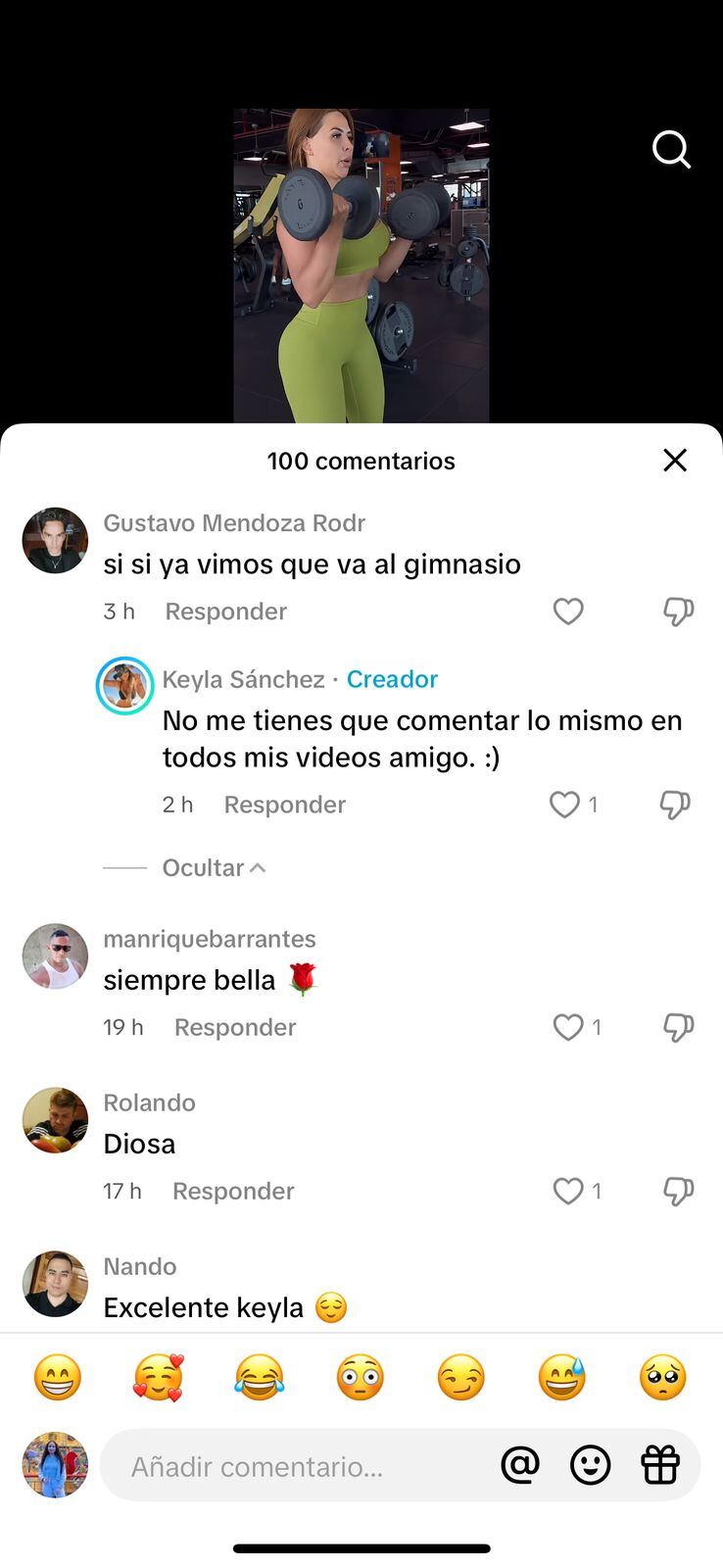Select the gift icon in comment bar

coord(660,1465)
